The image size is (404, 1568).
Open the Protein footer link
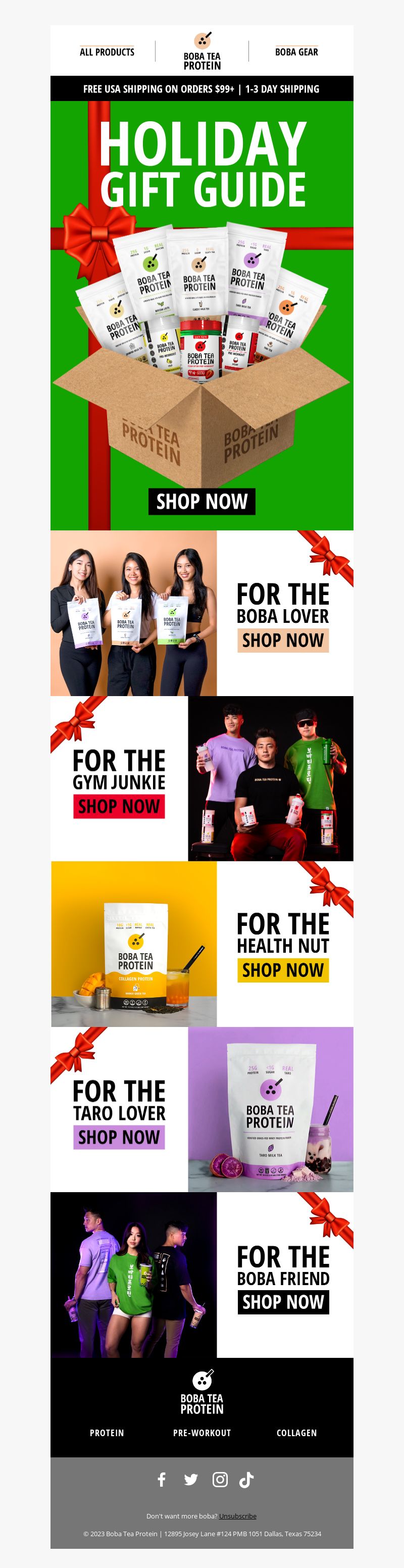coord(107,1433)
